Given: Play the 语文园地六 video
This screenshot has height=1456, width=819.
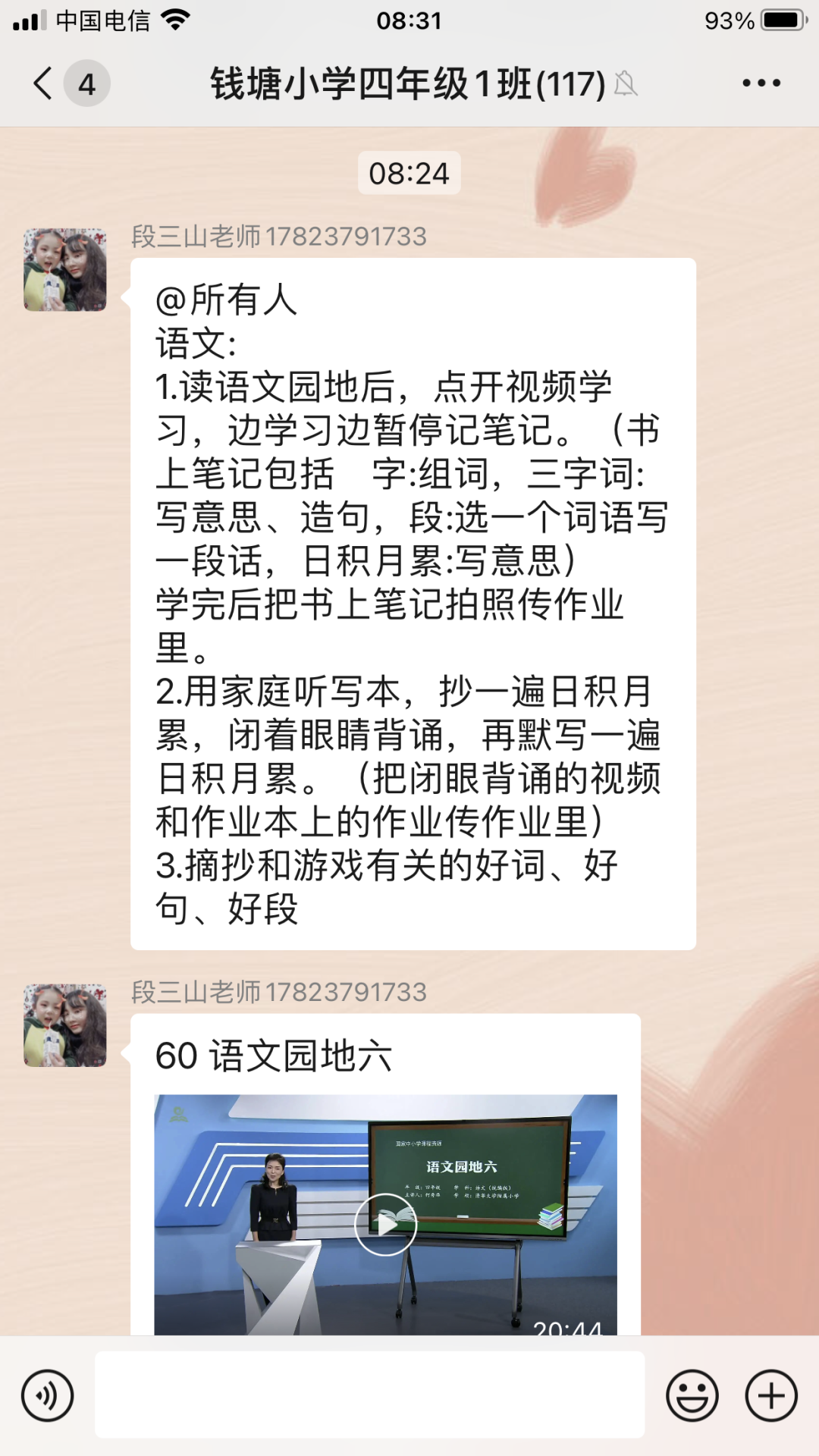Looking at the screenshot, I should click(x=385, y=1224).
